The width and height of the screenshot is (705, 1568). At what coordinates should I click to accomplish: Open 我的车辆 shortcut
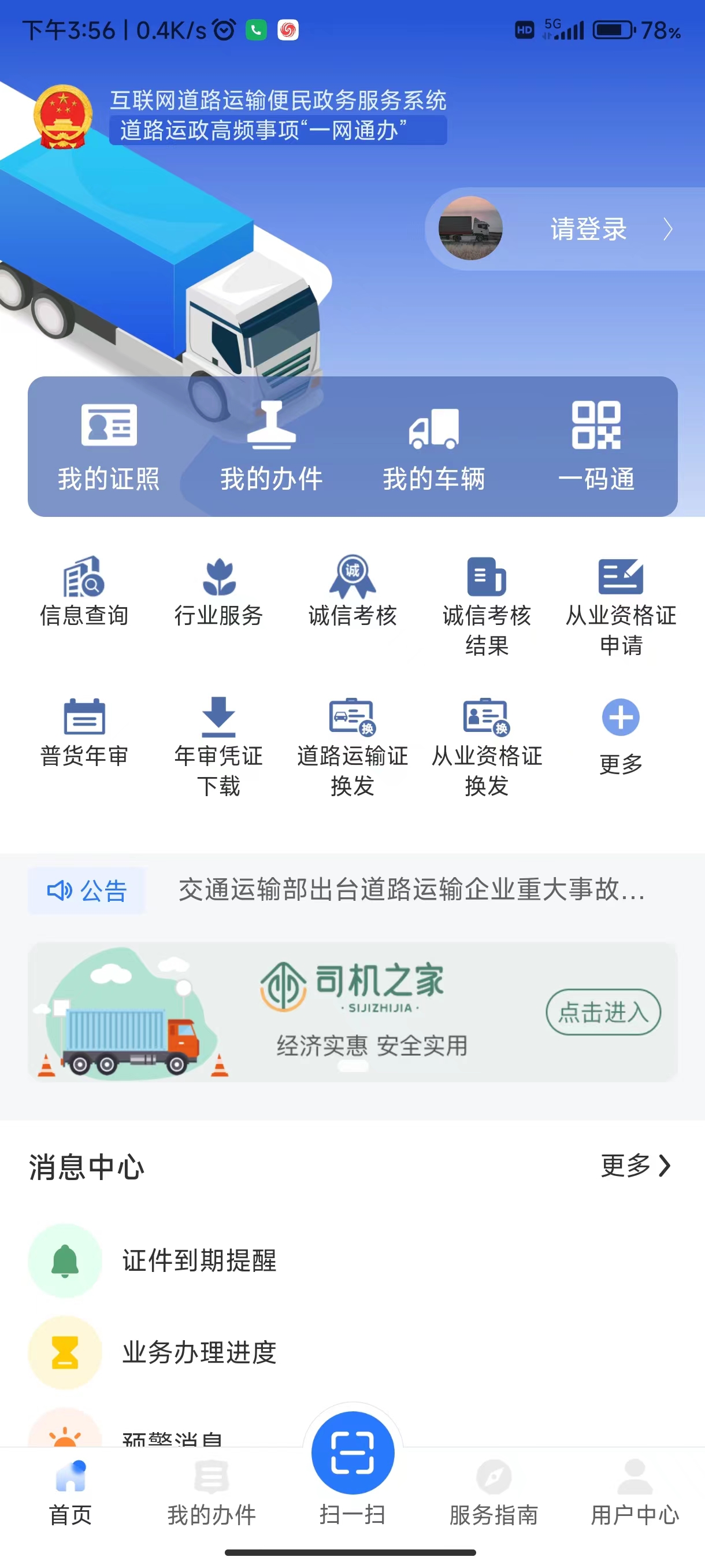click(434, 446)
